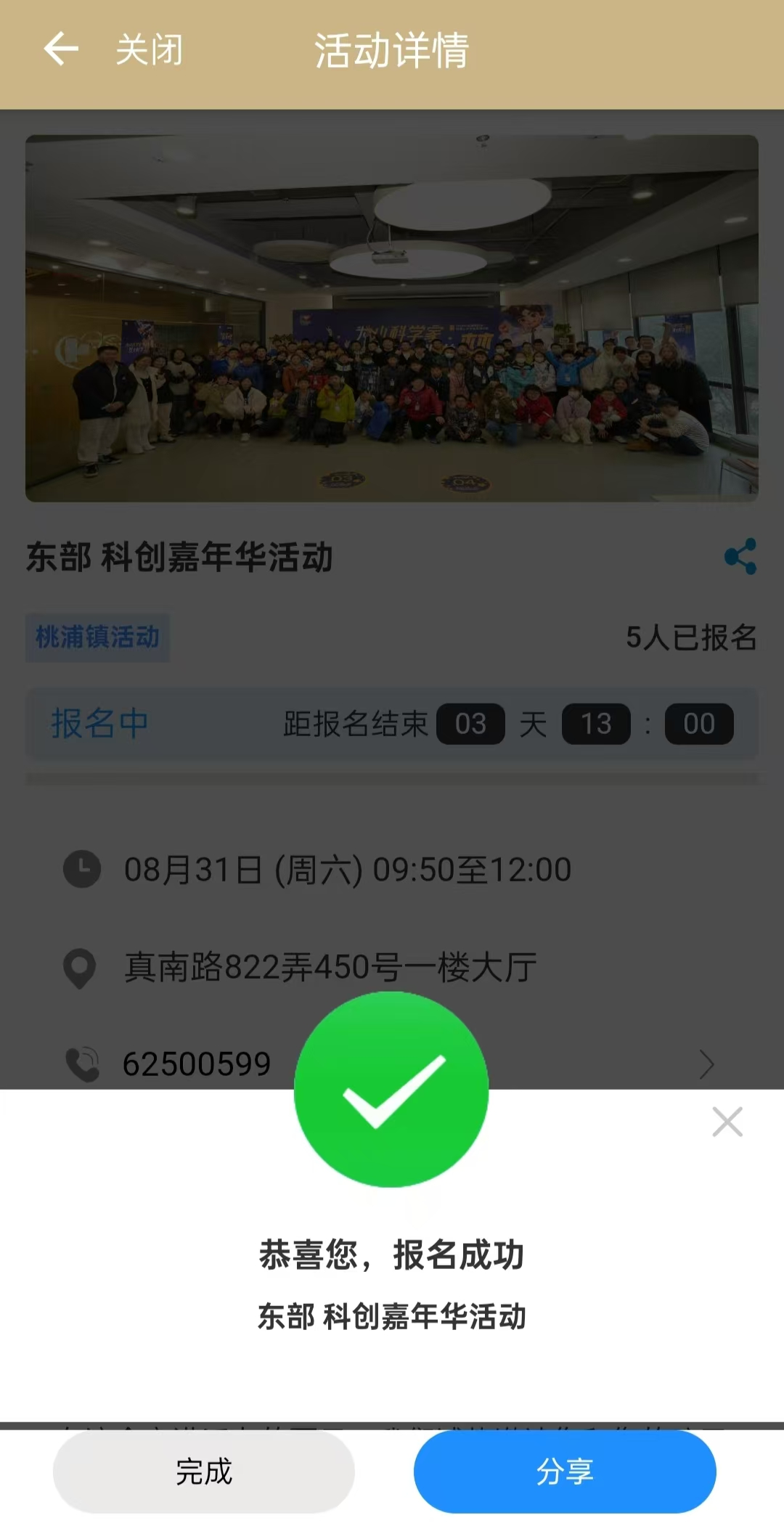
Task: Go back using the arrow icon
Action: click(61, 49)
